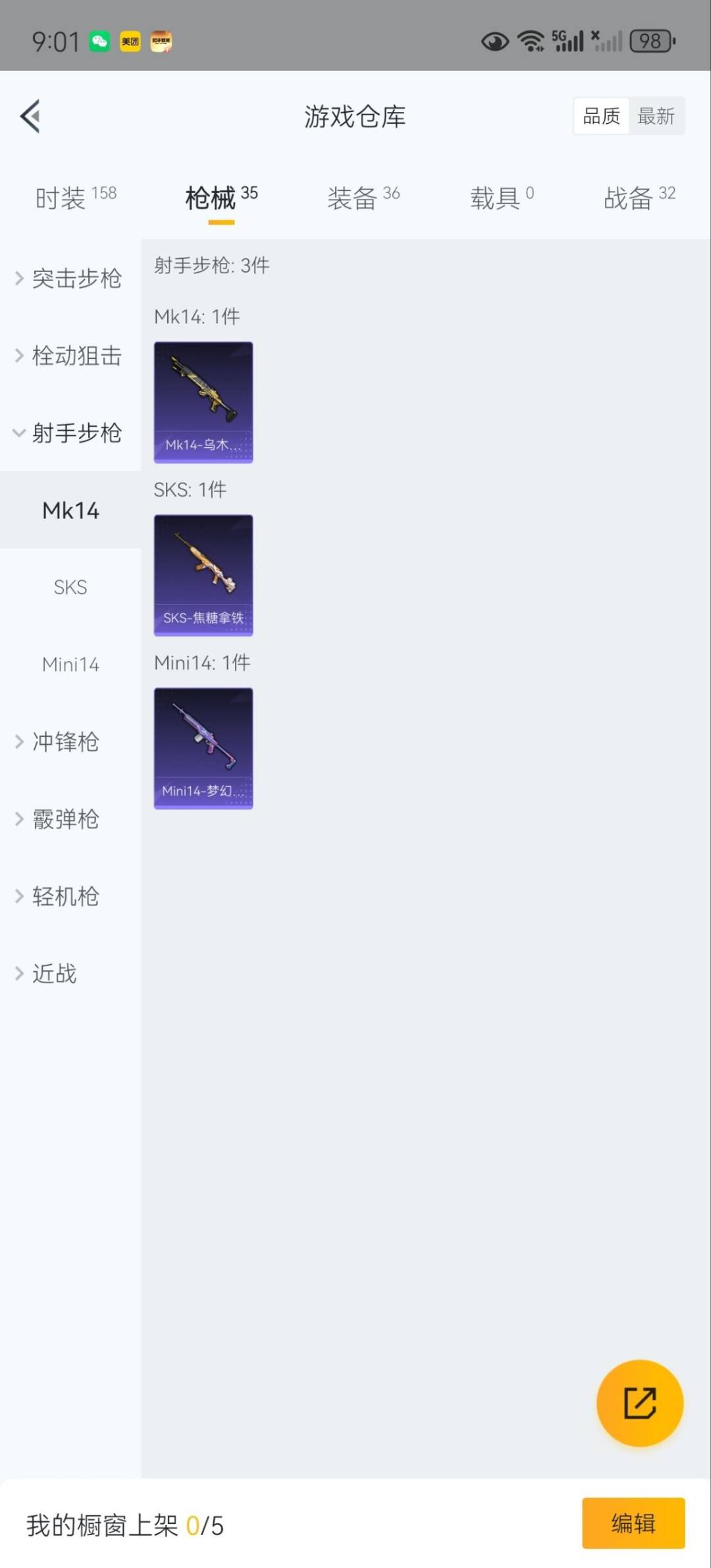Tap the 编辑 button
The image size is (711, 1568).
(x=633, y=1523)
